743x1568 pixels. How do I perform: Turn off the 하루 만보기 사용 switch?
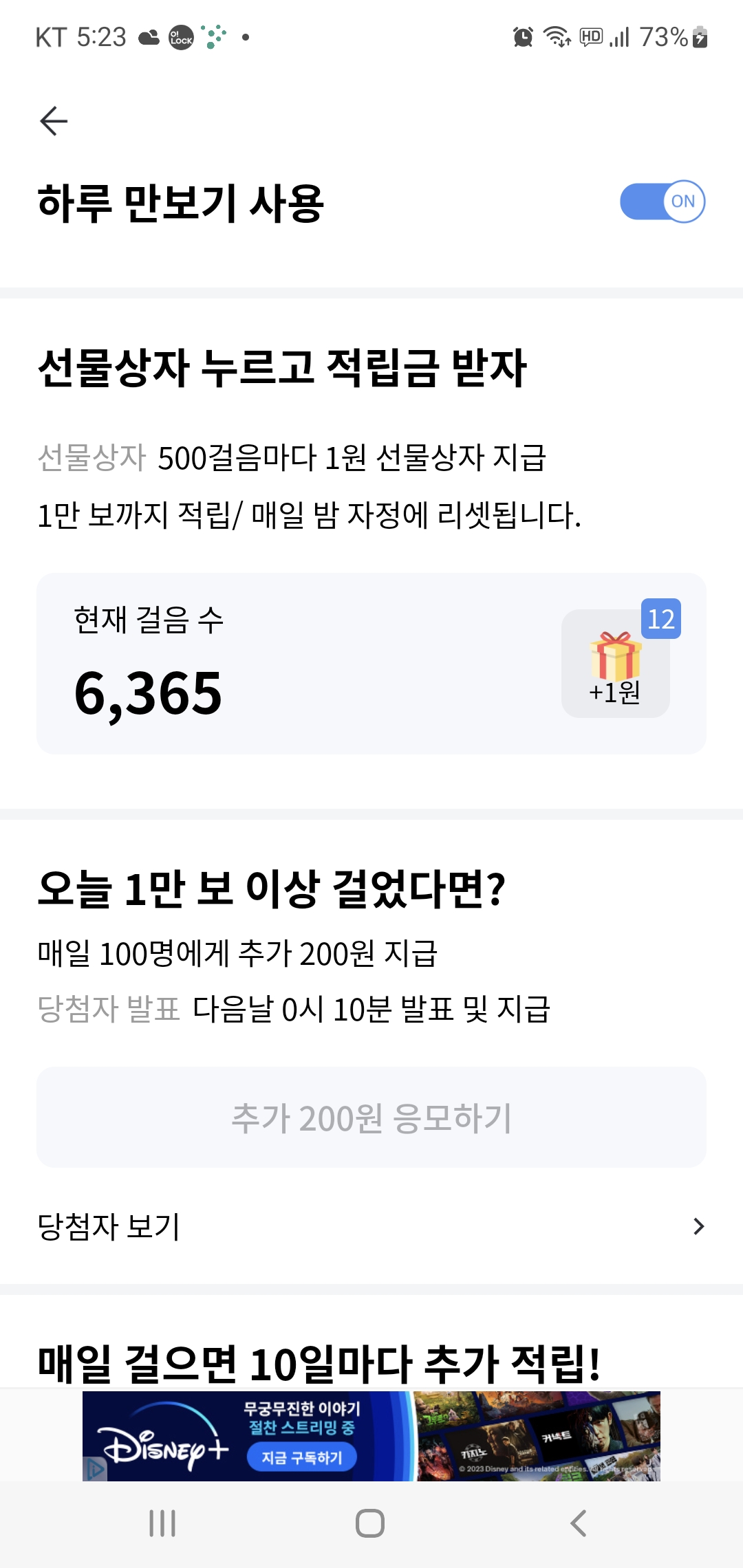(662, 202)
